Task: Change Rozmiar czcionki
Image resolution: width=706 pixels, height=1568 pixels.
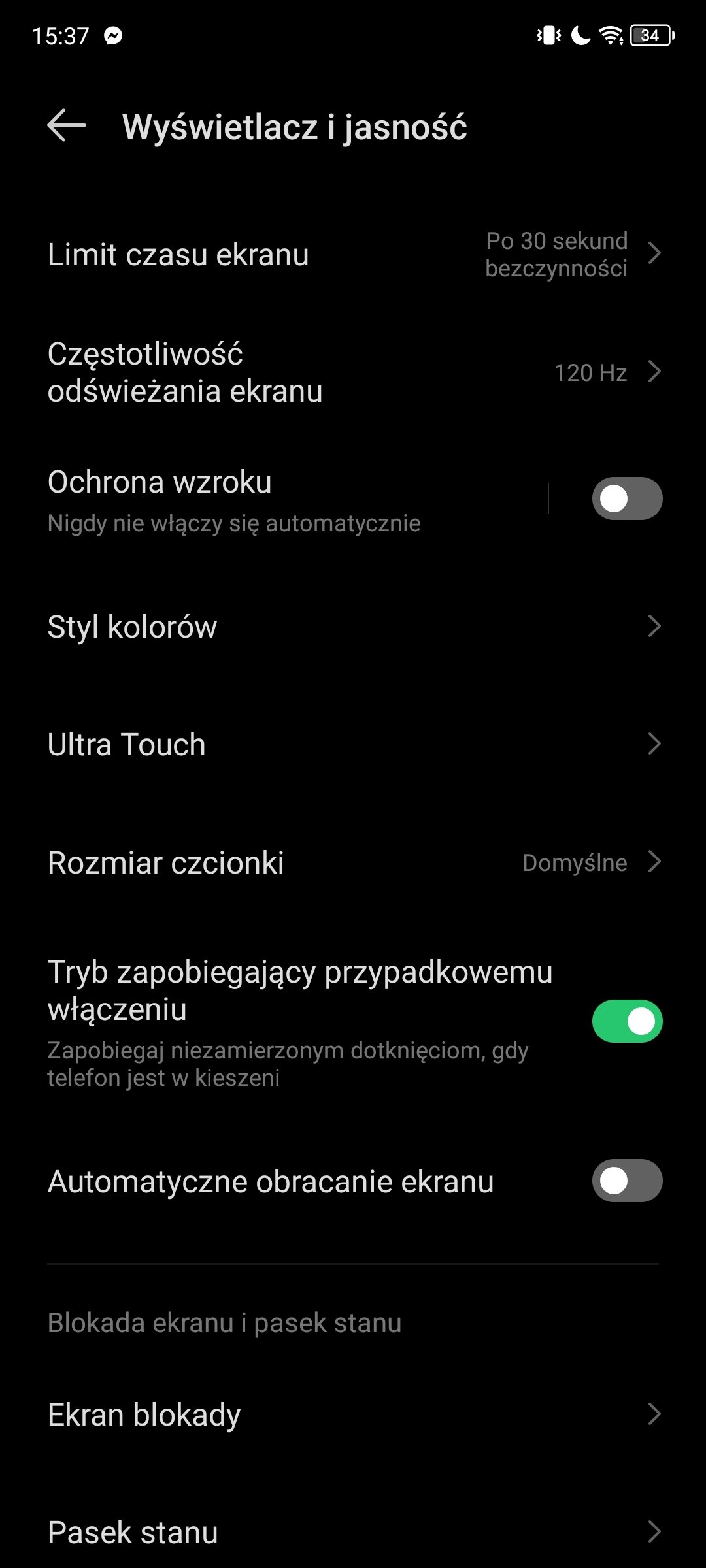Action: (353, 862)
